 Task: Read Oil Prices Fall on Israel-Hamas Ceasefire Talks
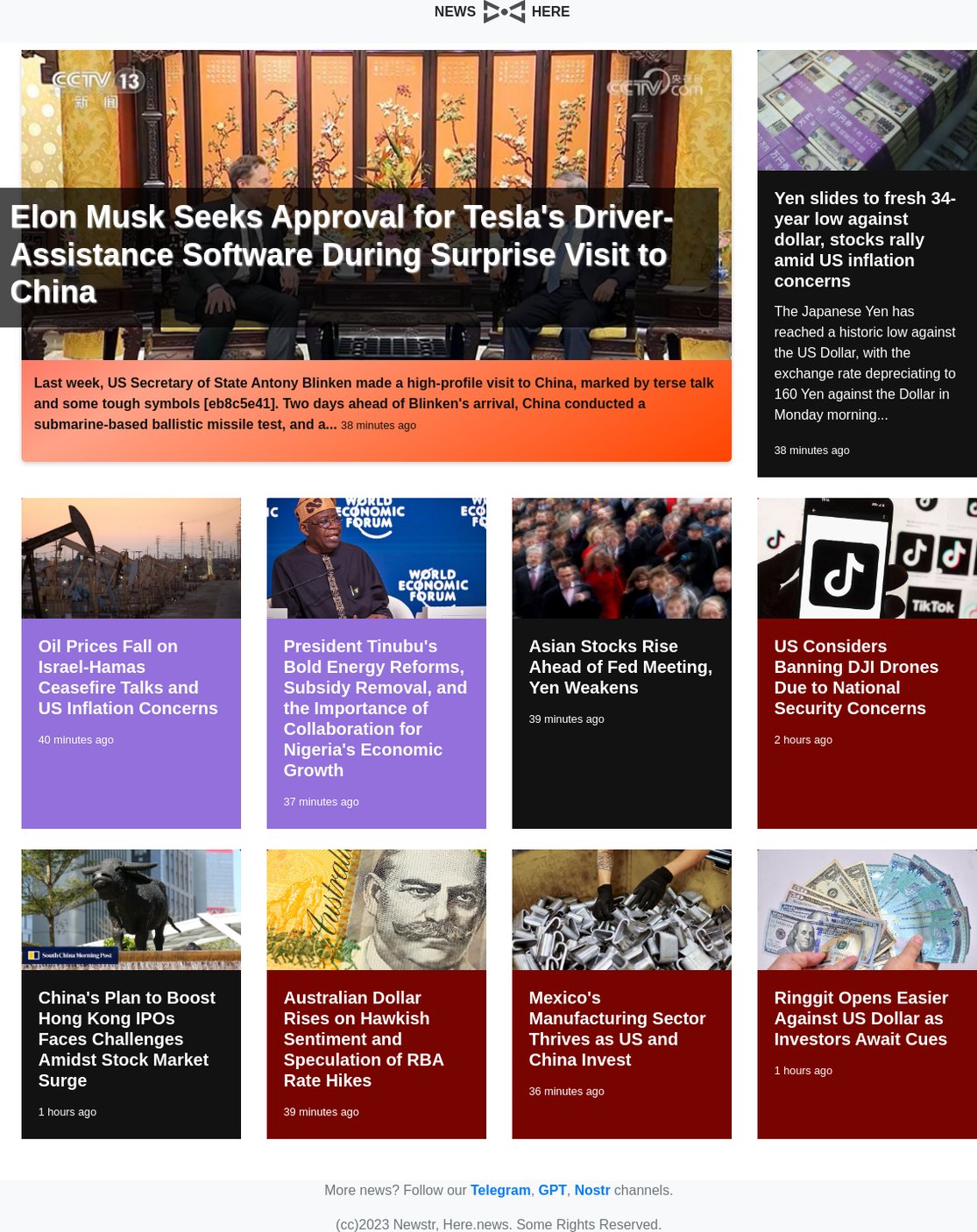click(128, 676)
